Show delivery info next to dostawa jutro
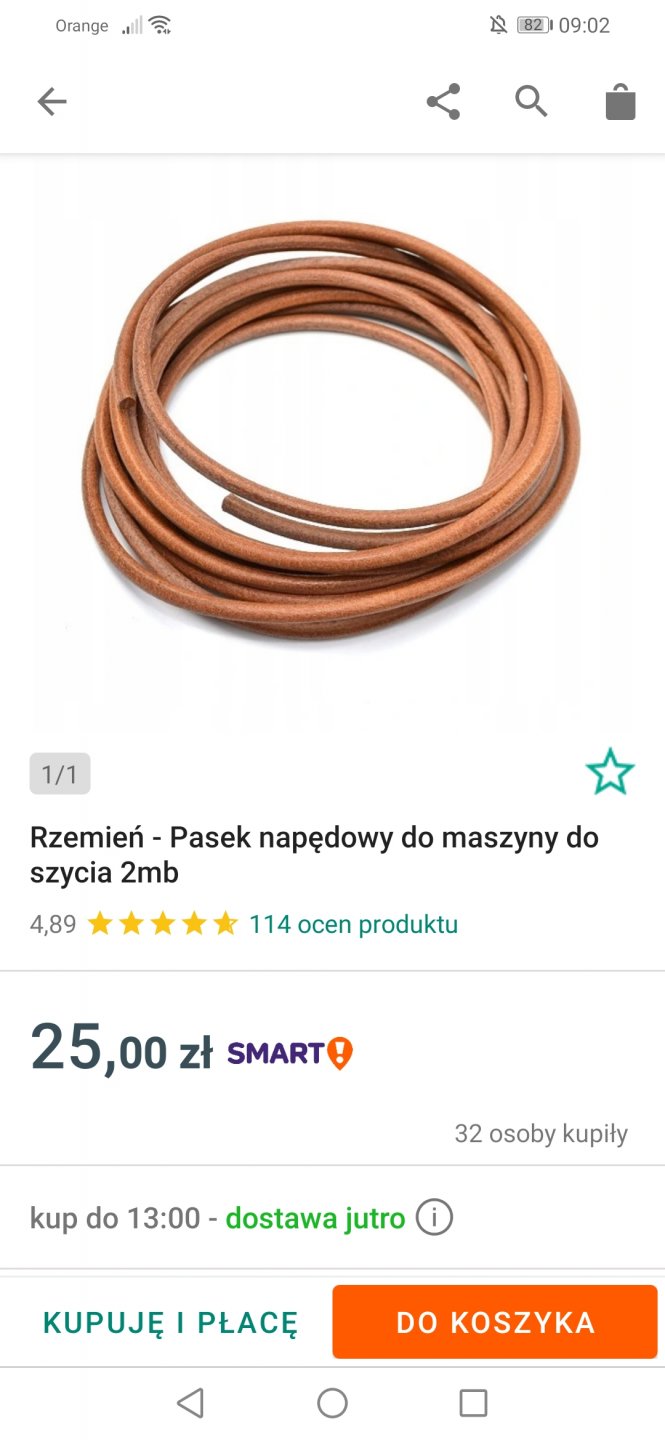 point(434,1218)
